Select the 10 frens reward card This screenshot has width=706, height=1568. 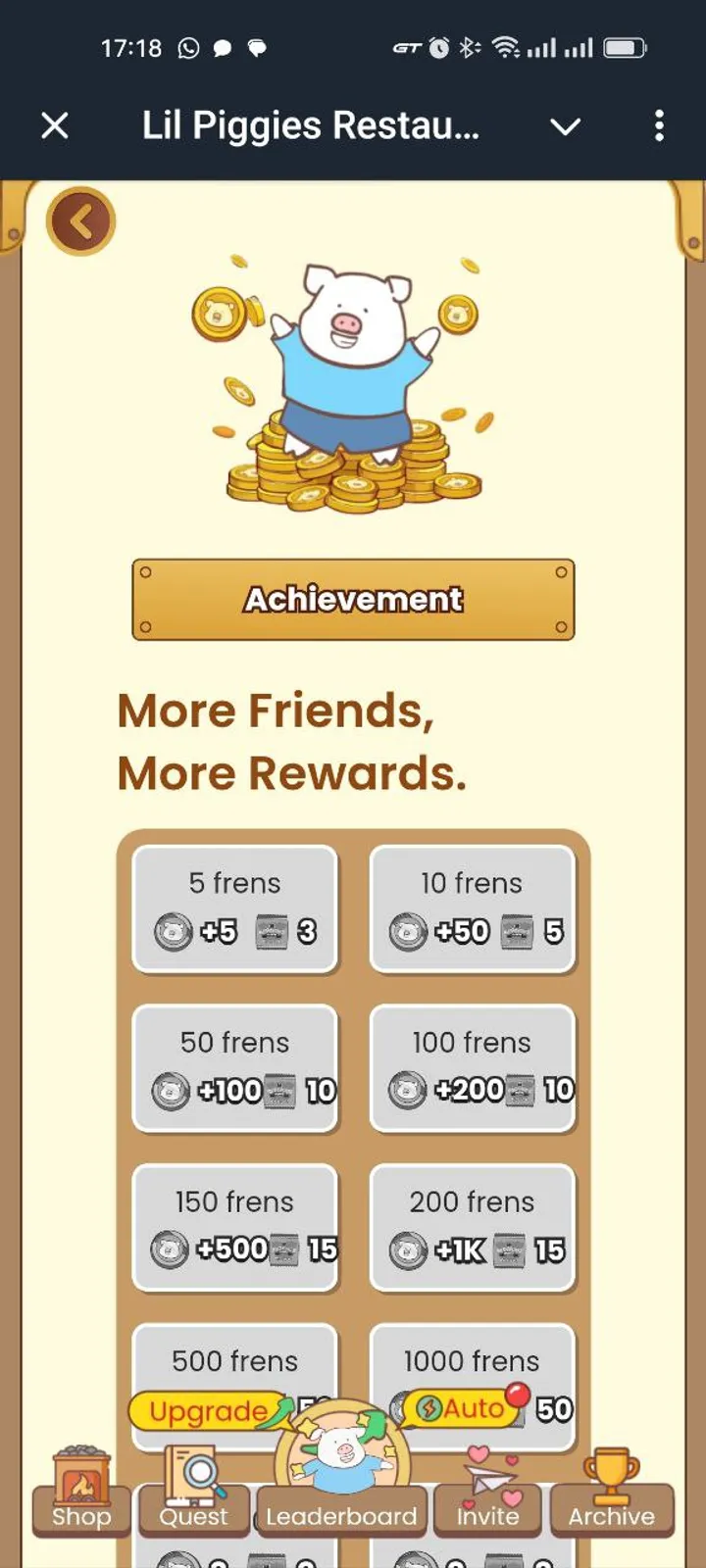click(x=472, y=908)
